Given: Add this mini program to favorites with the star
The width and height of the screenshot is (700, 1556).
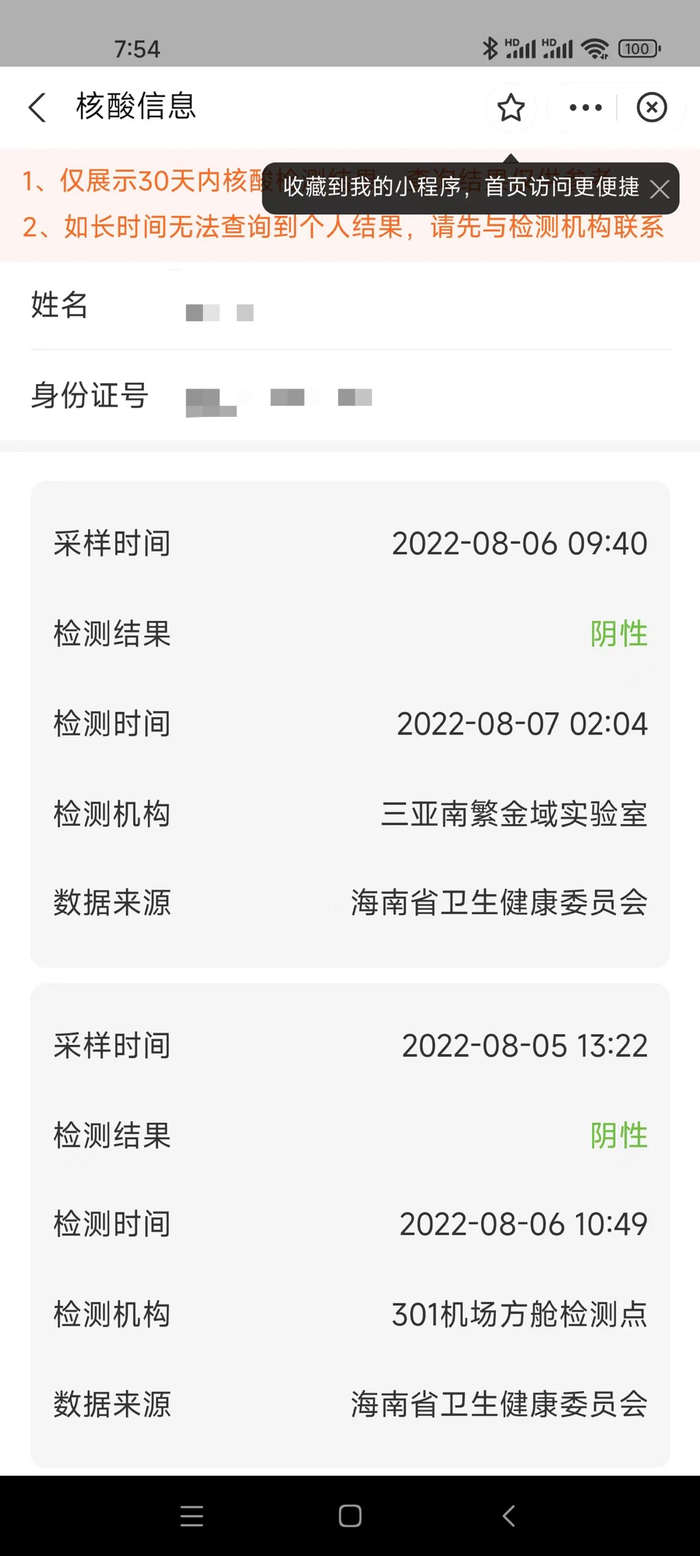Looking at the screenshot, I should (x=511, y=108).
